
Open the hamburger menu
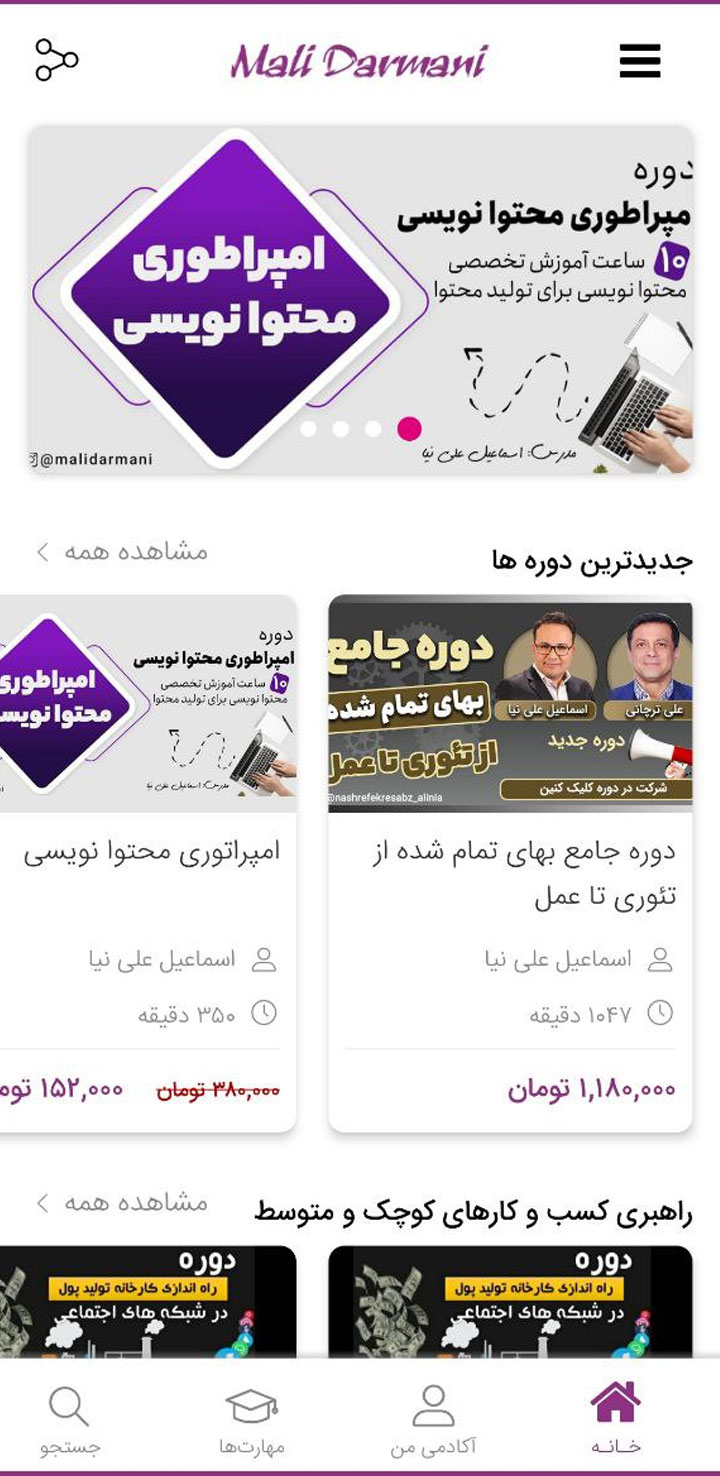pos(640,61)
